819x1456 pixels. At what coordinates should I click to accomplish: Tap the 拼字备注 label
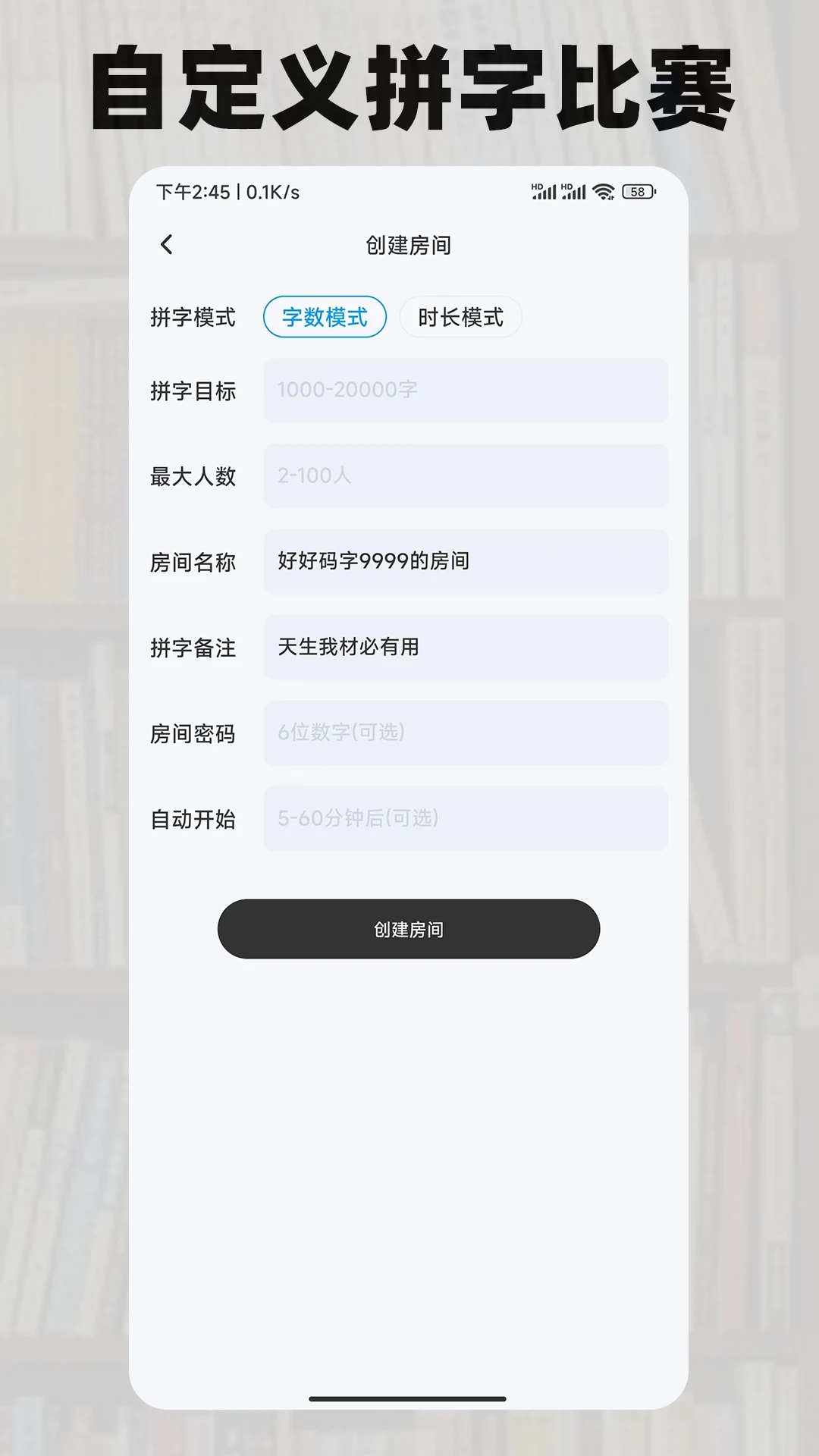(x=193, y=648)
